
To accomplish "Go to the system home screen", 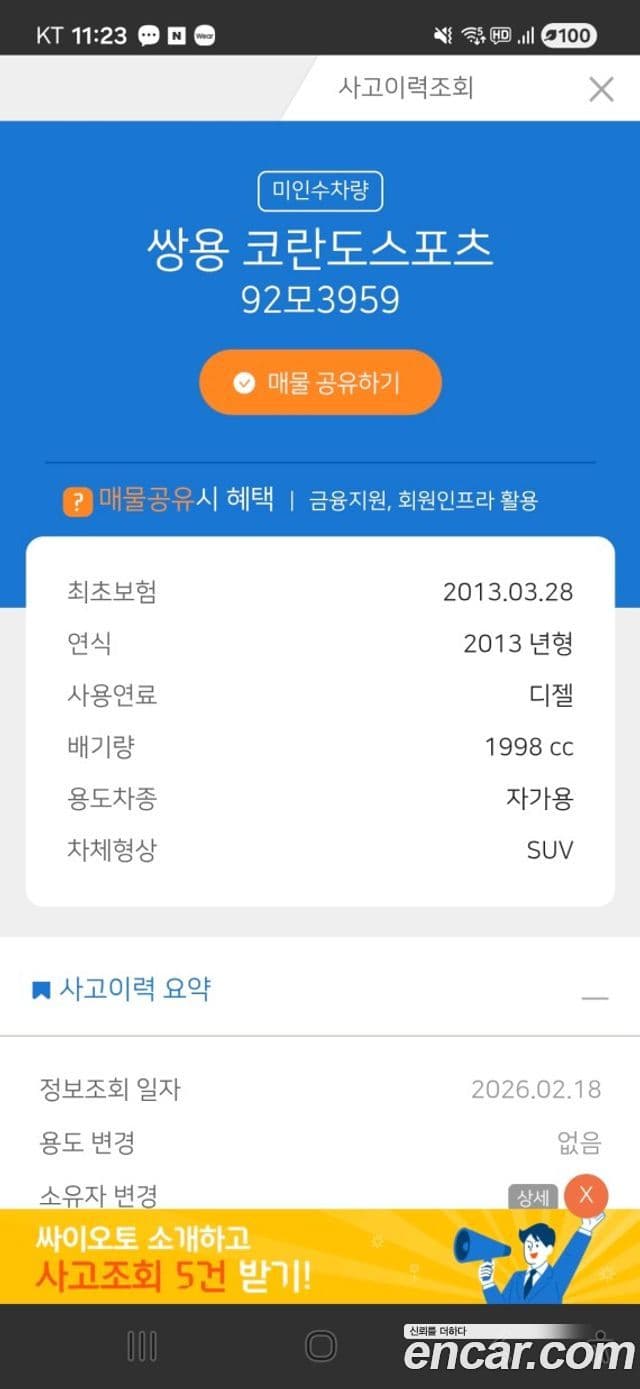I will tap(320, 1345).
